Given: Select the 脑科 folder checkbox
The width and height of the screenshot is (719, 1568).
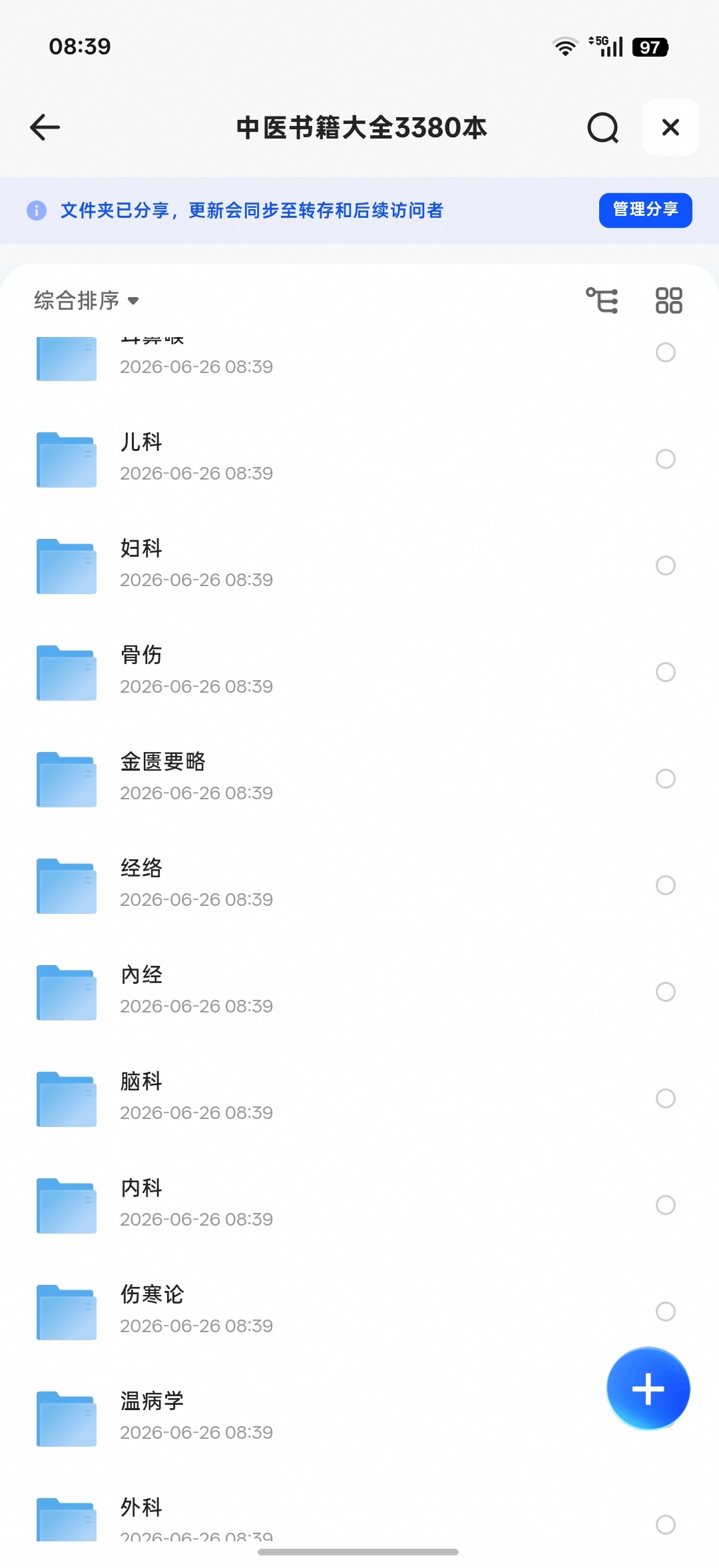Looking at the screenshot, I should pyautogui.click(x=666, y=1098).
